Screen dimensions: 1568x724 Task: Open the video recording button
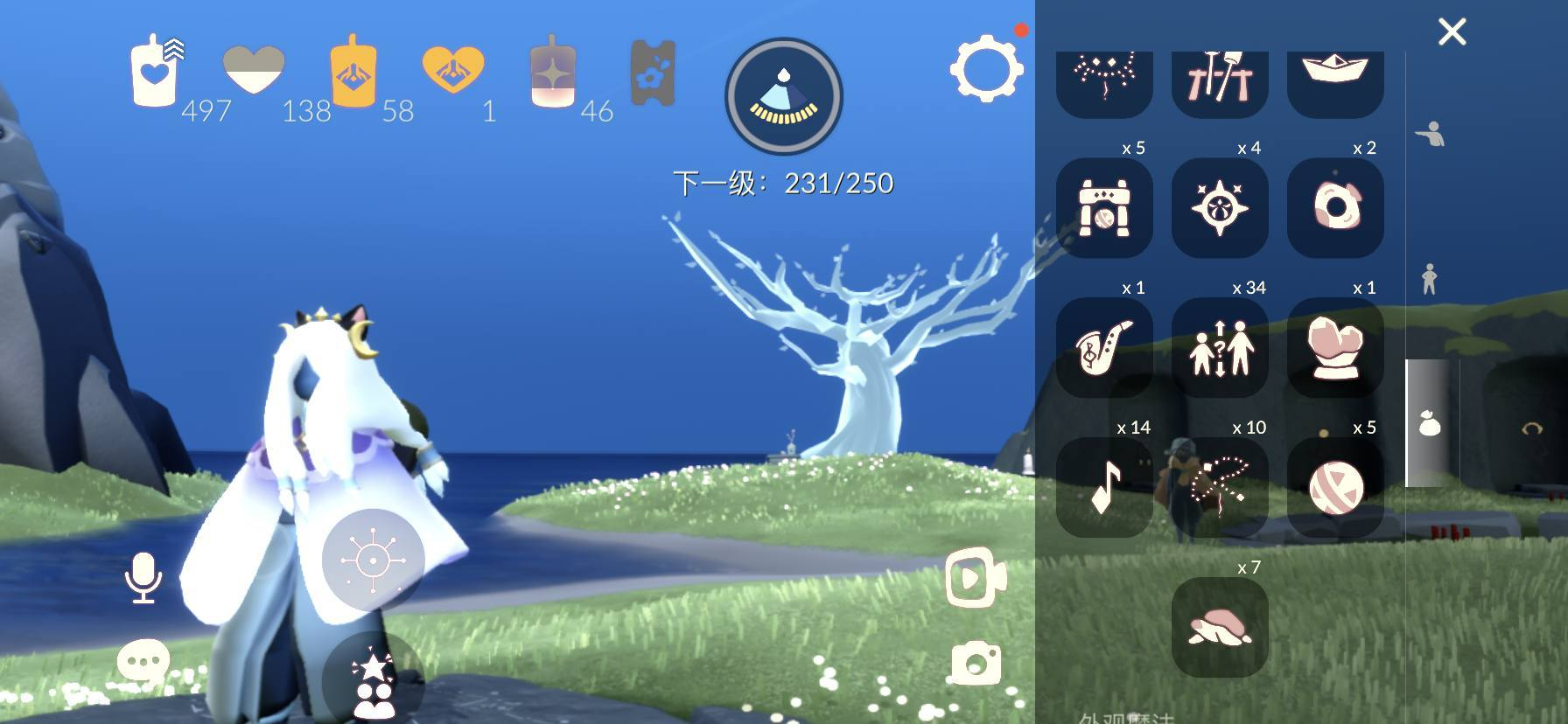click(x=976, y=577)
